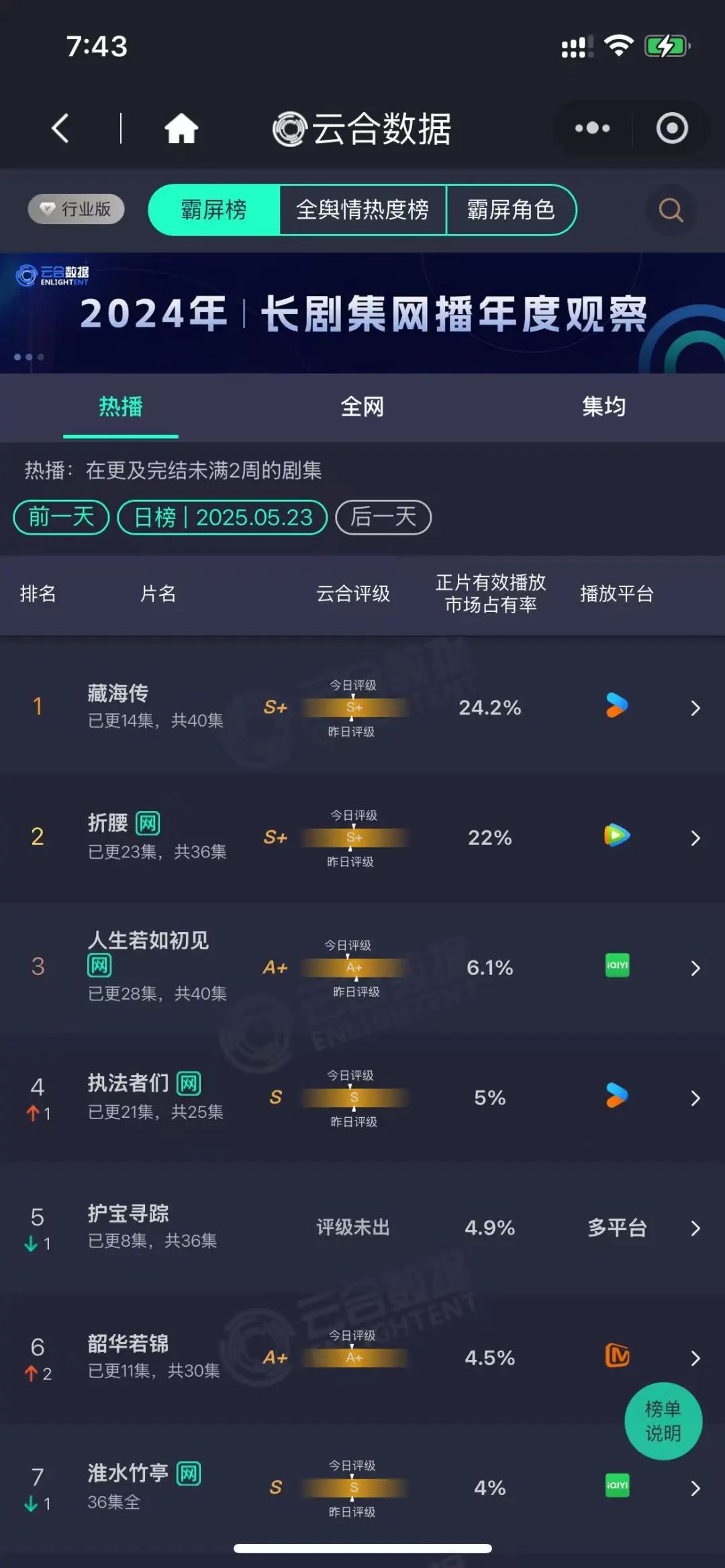
Task: Tap the 行业版 badge
Action: 77,209
